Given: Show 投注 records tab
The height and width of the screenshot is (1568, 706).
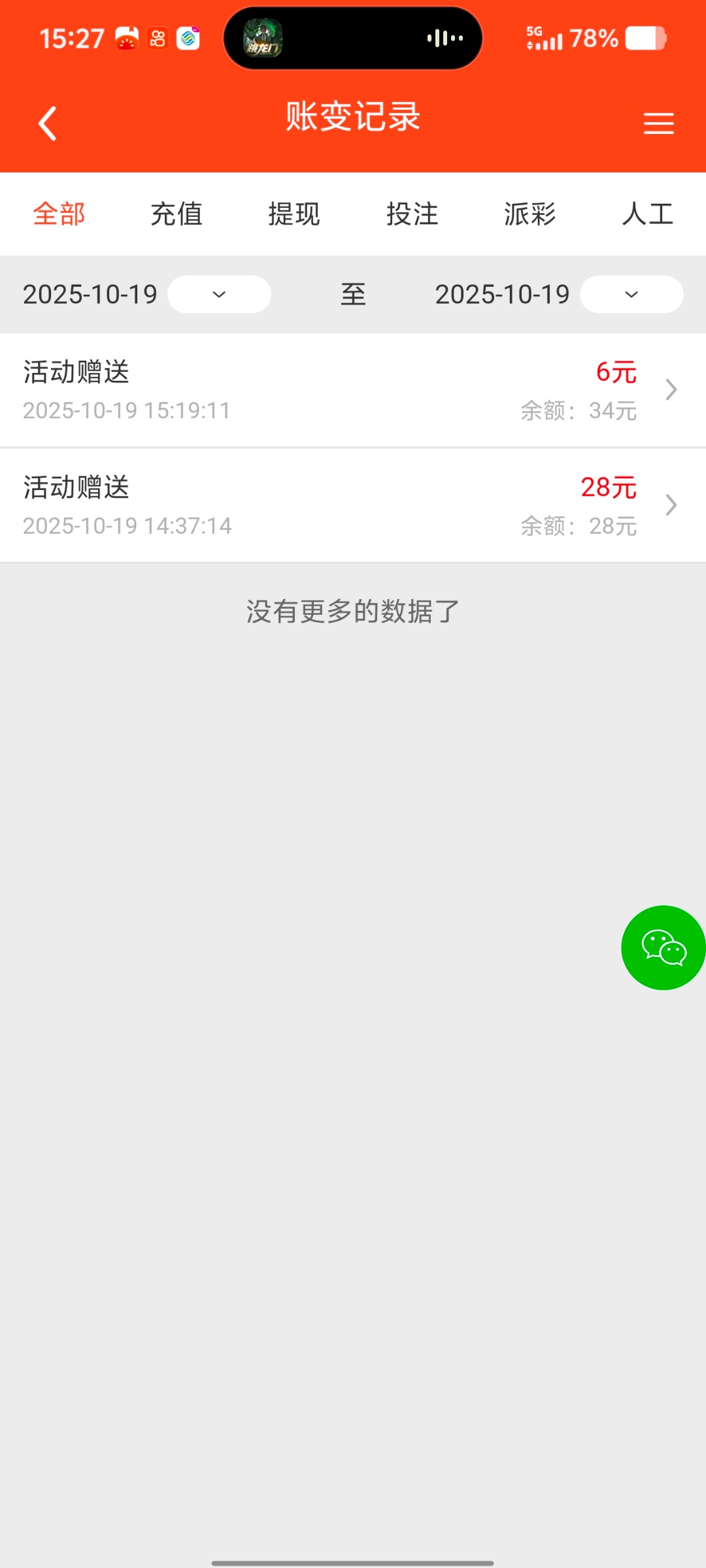Looking at the screenshot, I should pyautogui.click(x=412, y=214).
